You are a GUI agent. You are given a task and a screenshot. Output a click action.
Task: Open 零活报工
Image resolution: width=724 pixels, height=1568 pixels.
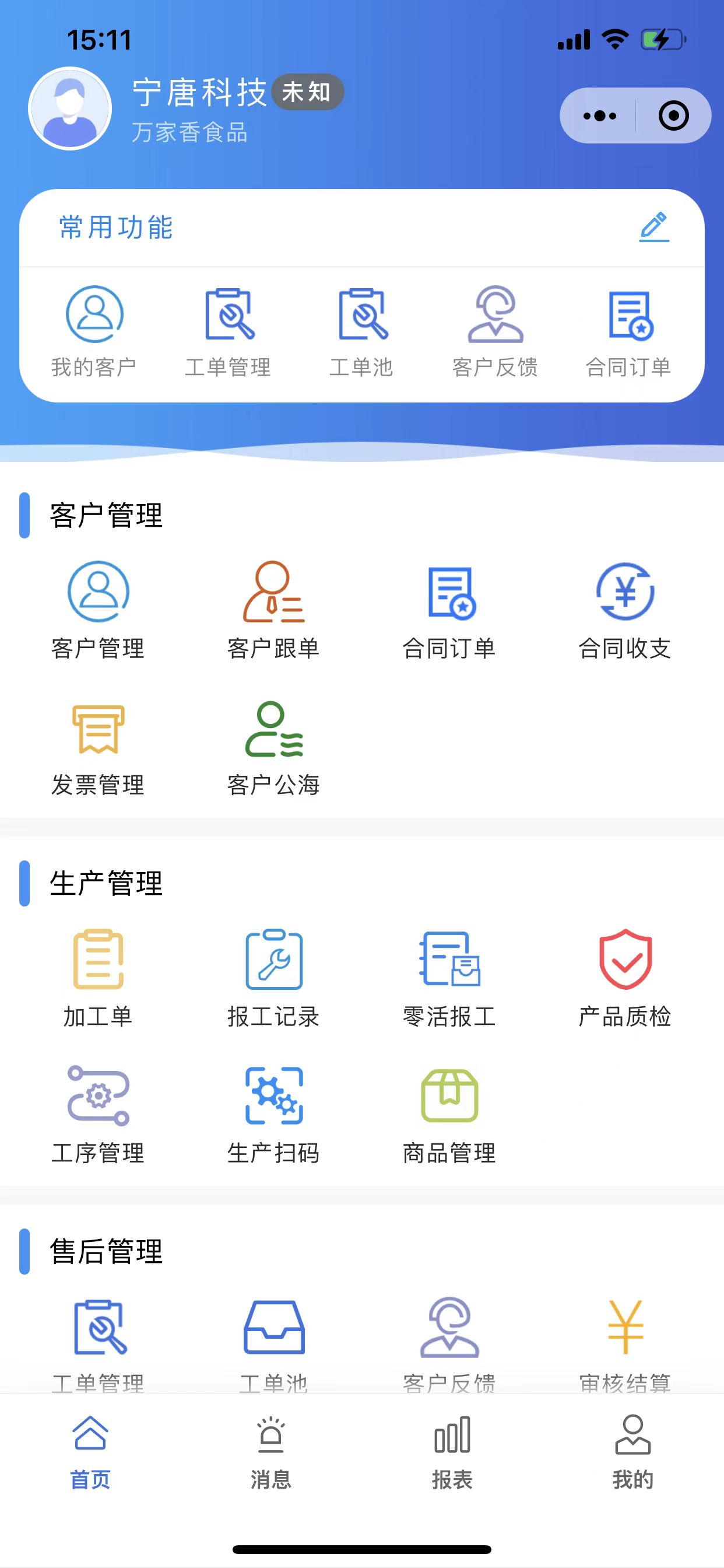pyautogui.click(x=449, y=977)
